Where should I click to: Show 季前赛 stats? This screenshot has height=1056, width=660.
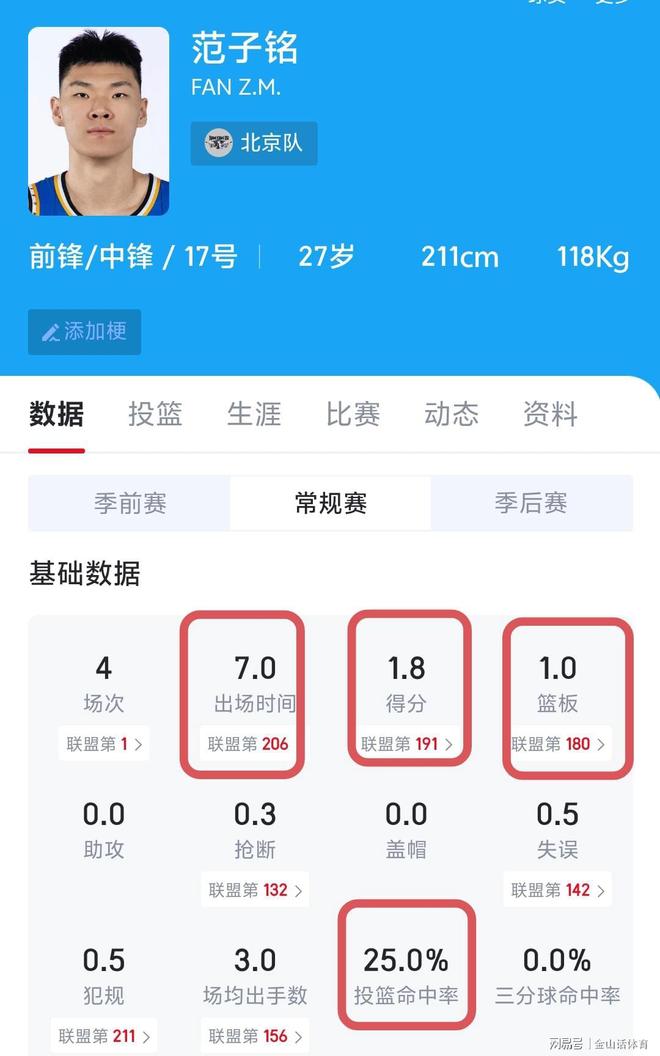coord(130,503)
